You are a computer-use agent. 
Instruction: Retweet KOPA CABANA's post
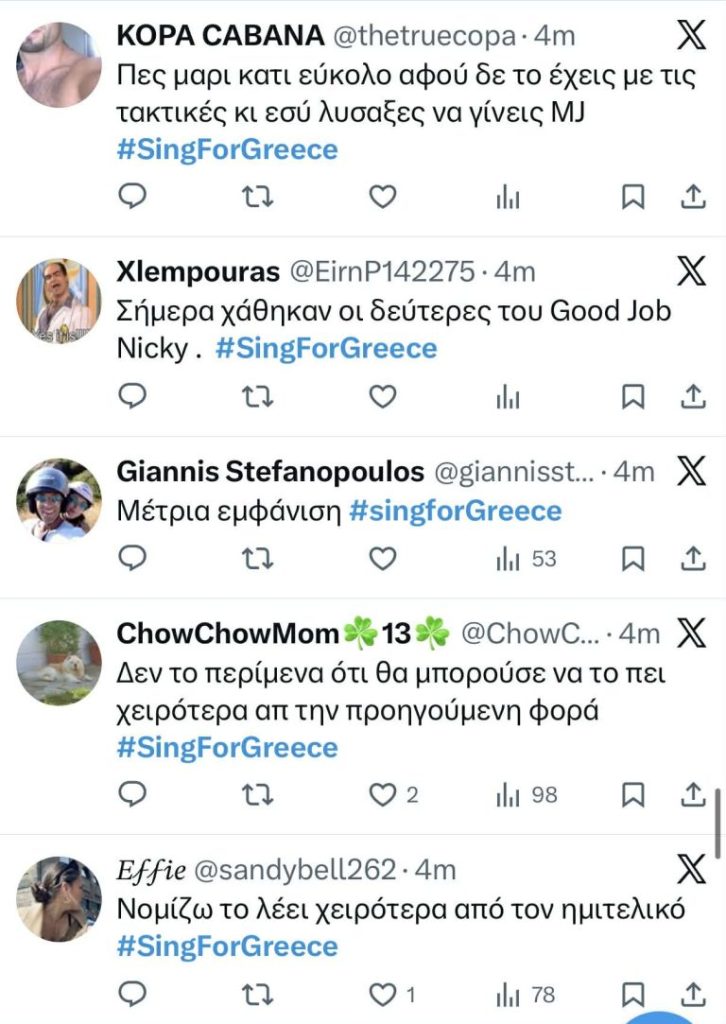[x=258, y=198]
